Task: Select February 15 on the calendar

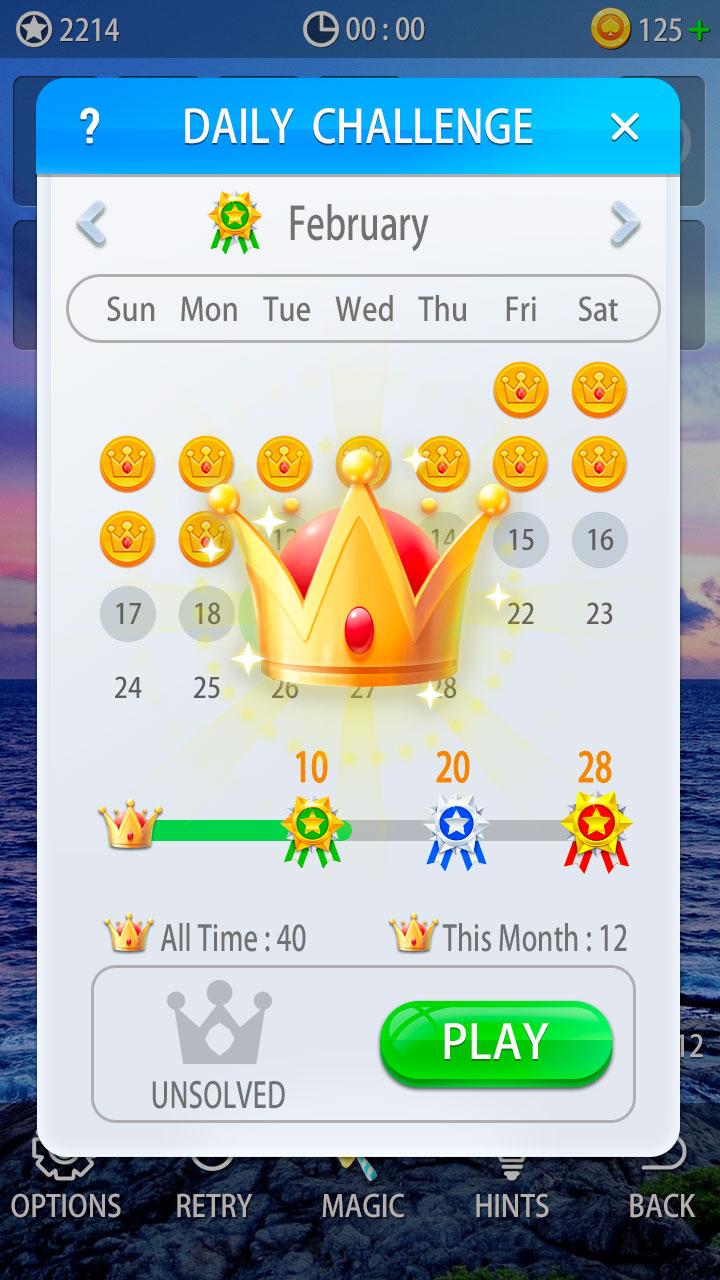Action: [521, 540]
